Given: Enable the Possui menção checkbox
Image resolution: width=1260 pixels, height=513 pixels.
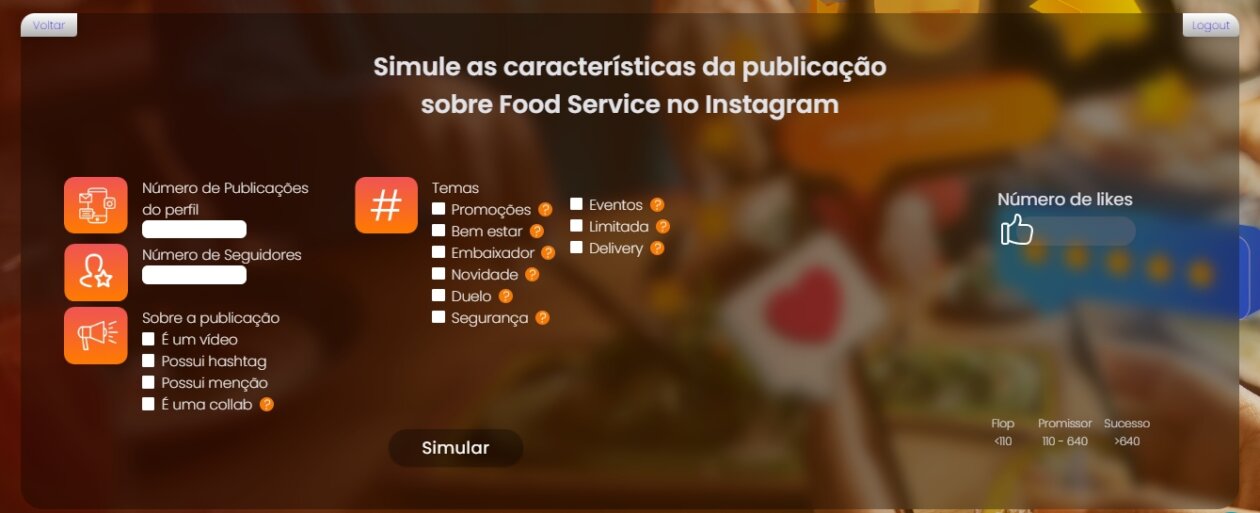Looking at the screenshot, I should 148,383.
